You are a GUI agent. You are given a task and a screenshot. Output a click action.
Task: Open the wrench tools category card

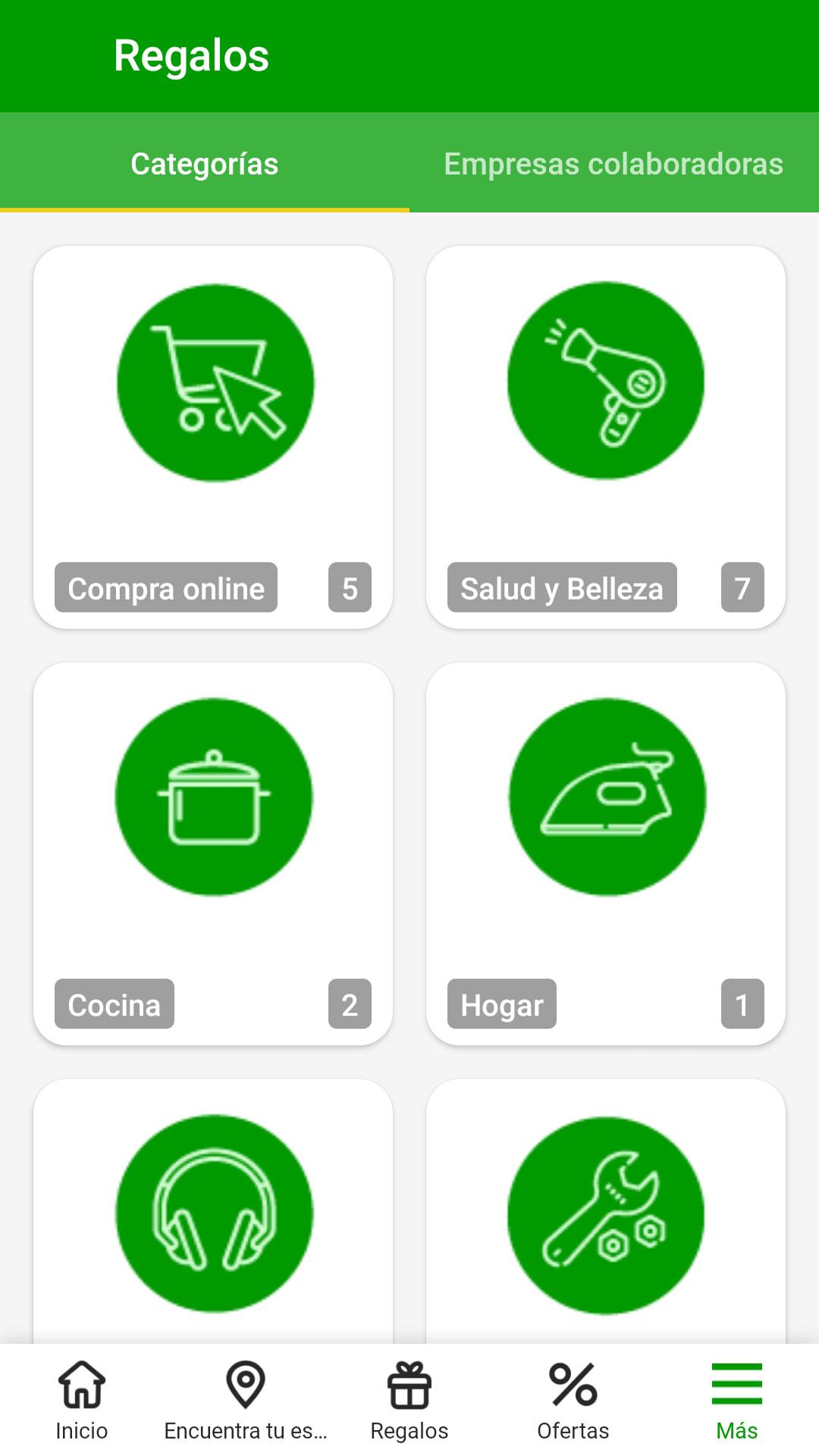click(x=606, y=1212)
